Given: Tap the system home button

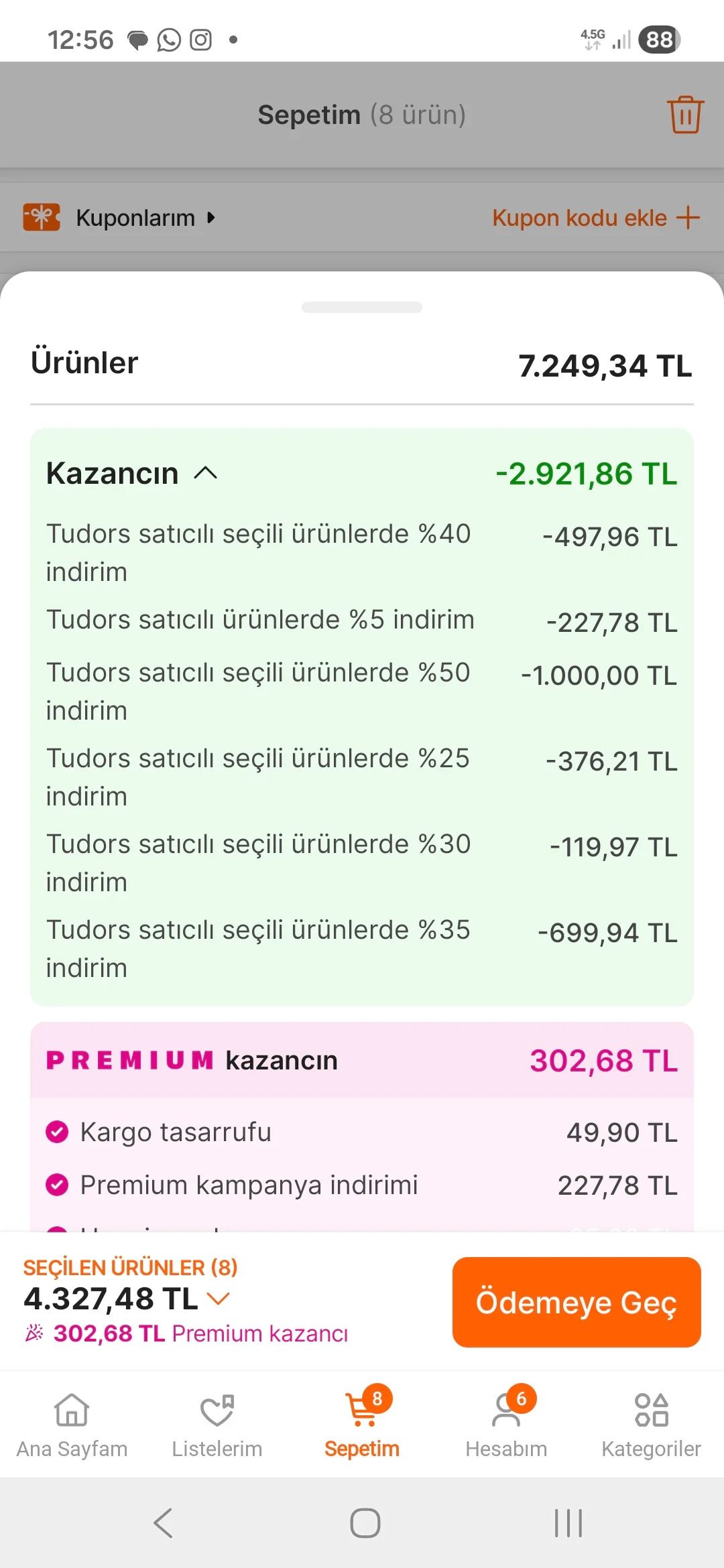Looking at the screenshot, I should (x=365, y=1523).
